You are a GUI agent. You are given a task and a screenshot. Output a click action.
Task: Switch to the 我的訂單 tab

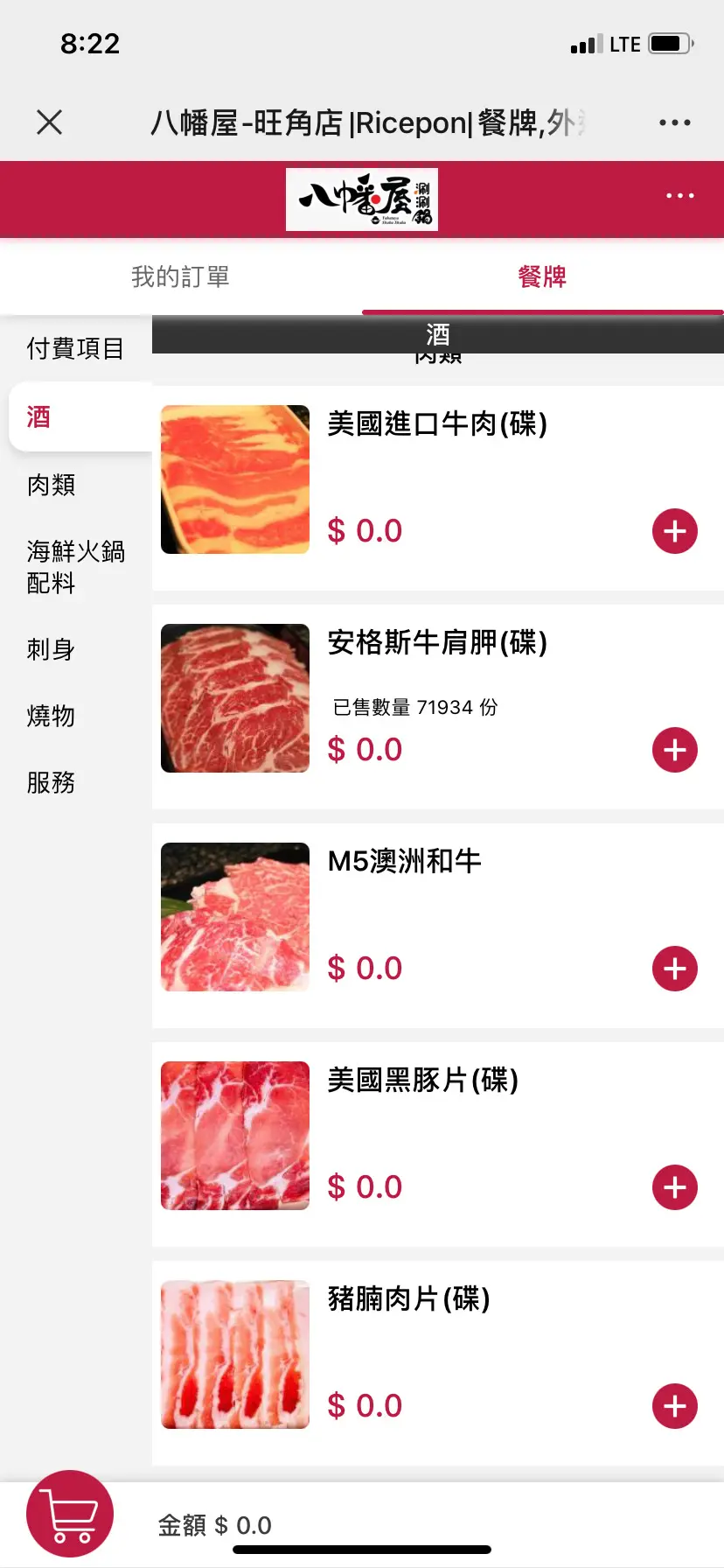pyautogui.click(x=180, y=277)
